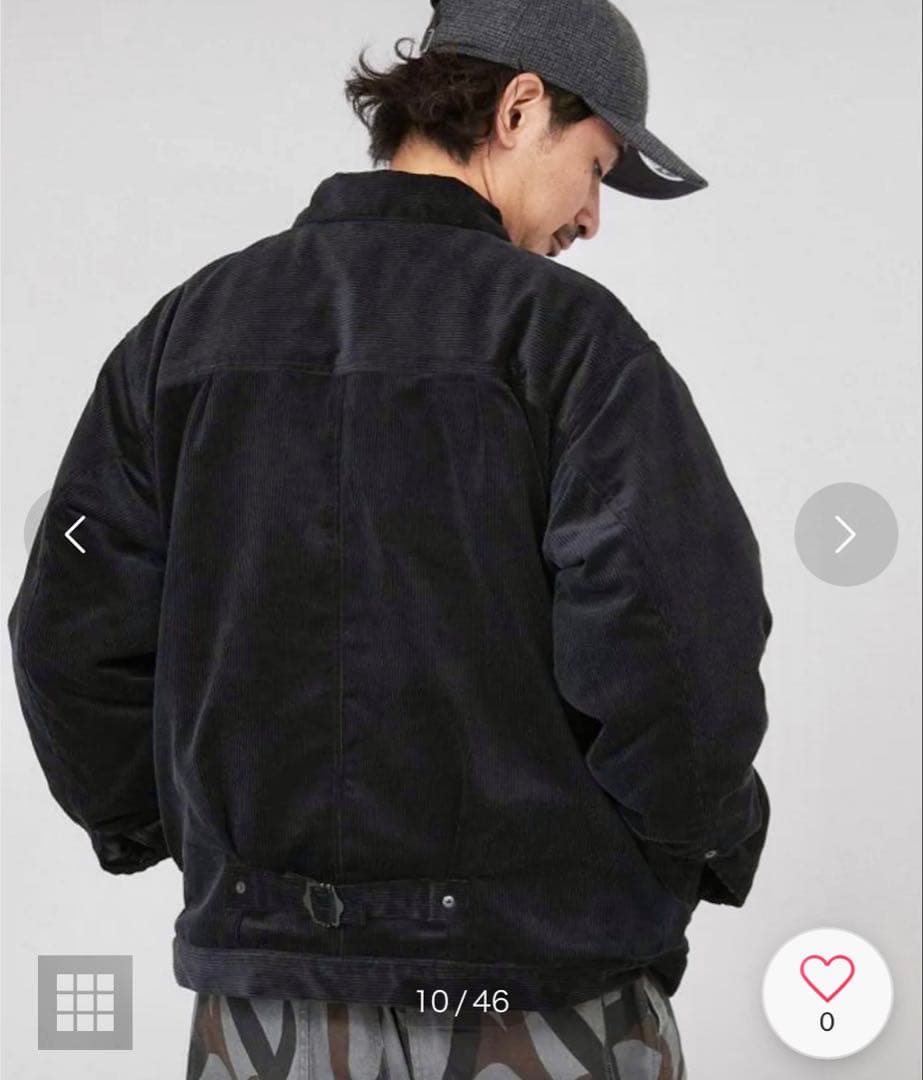The height and width of the screenshot is (1080, 923).
Task: Go to the previous product photo
Action: pos(73,535)
